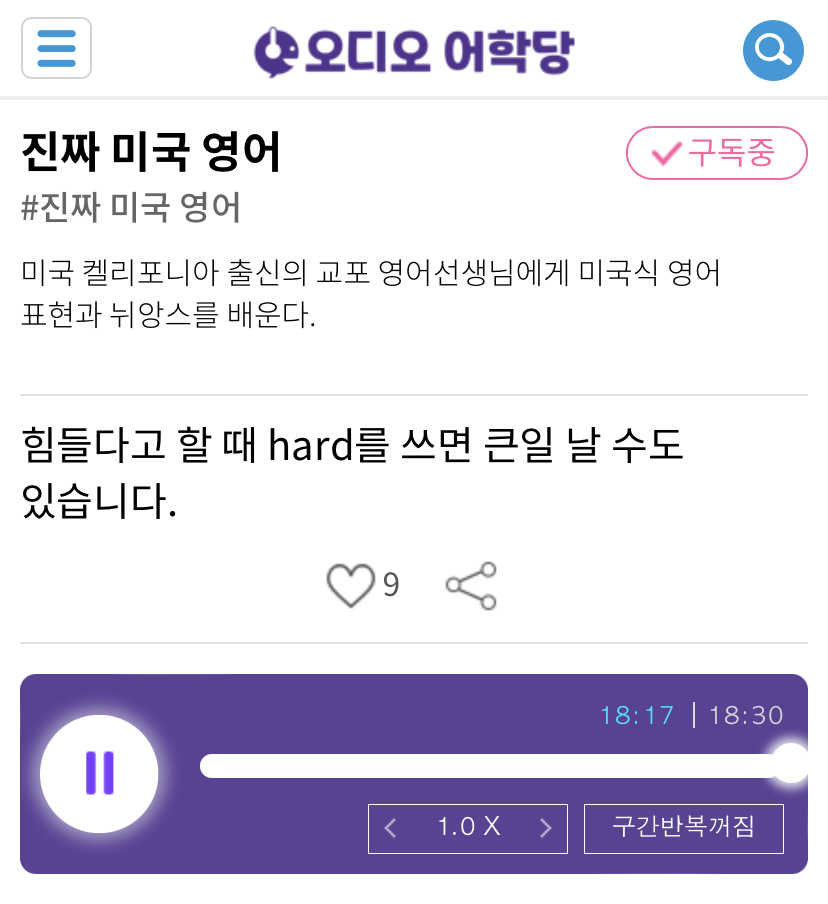This screenshot has width=828, height=904.
Task: Toggle playback off with the pause control
Action: pos(99,773)
